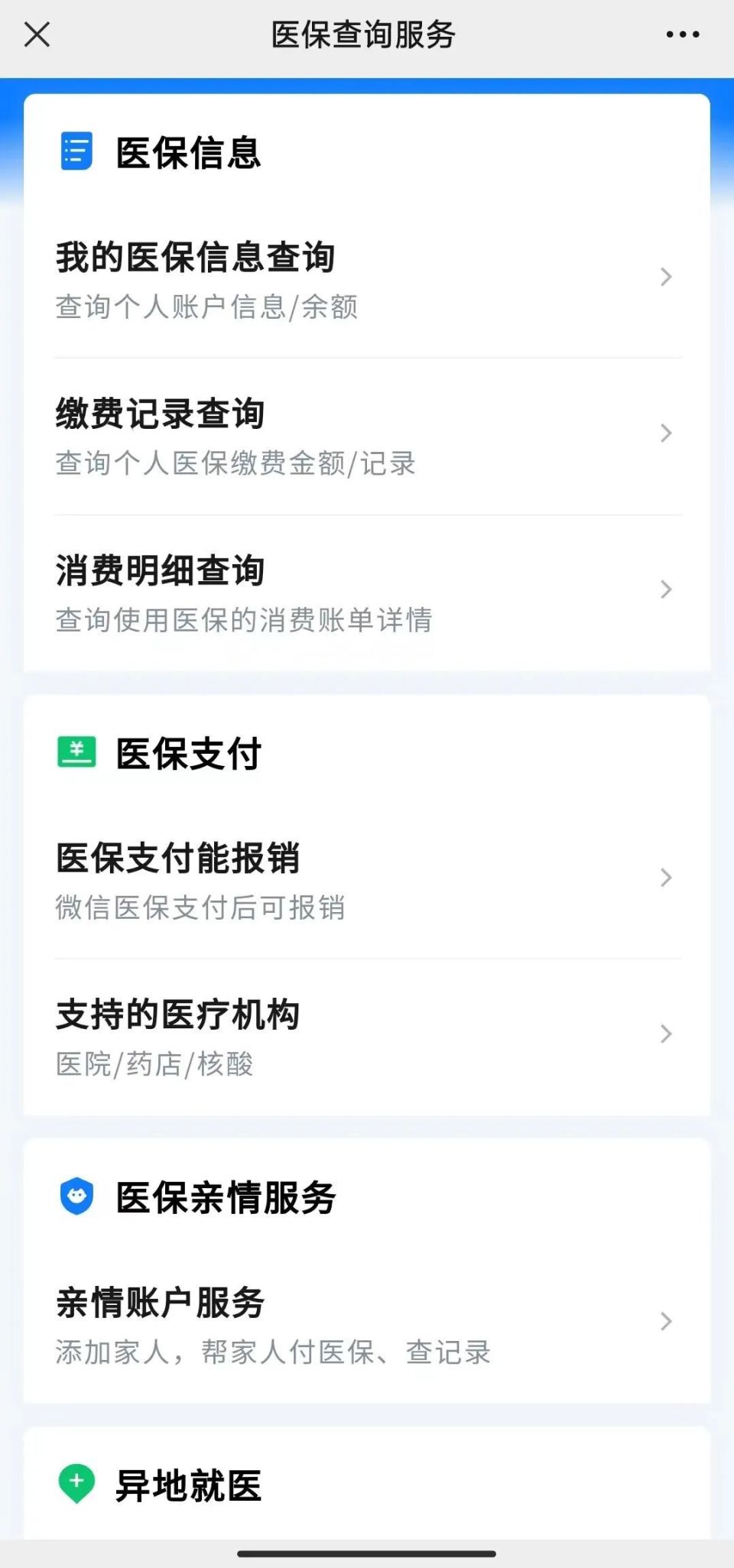
Task: Expand 我的医保信息查询 via its chevron
Action: click(664, 278)
